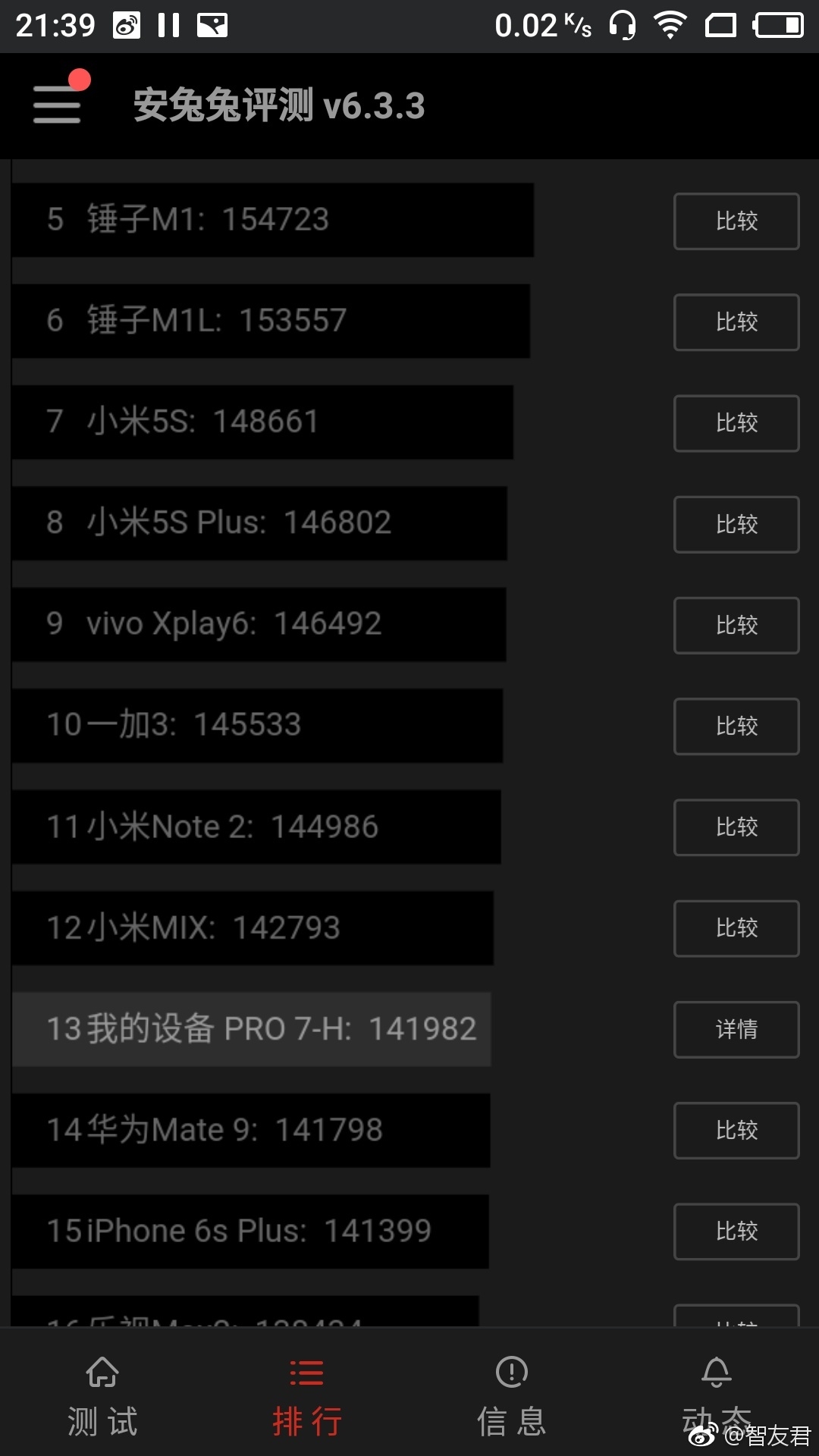
Task: Open 详情 details for 我的设备 PRO 7-H
Action: [x=736, y=1030]
